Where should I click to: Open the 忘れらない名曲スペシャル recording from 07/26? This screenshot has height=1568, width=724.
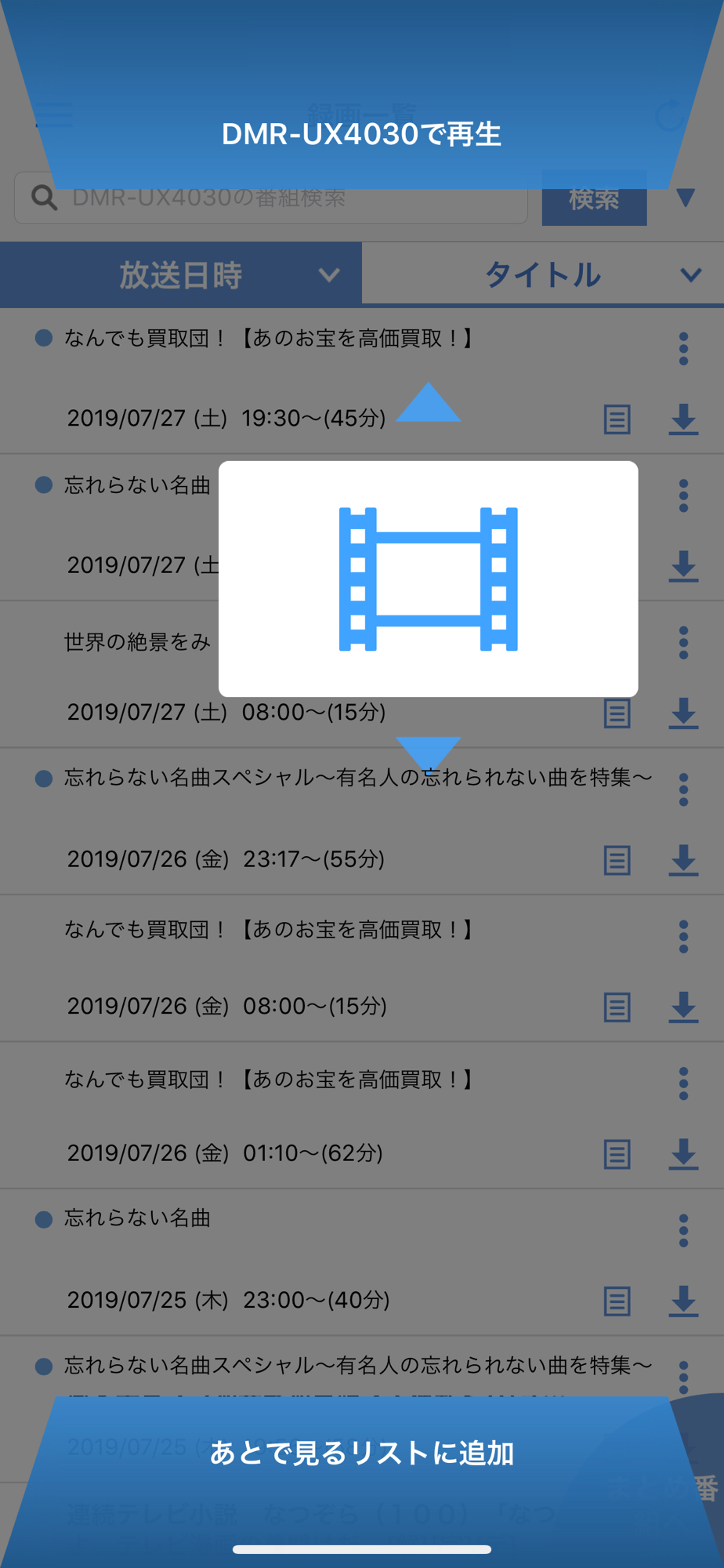[x=362, y=821]
